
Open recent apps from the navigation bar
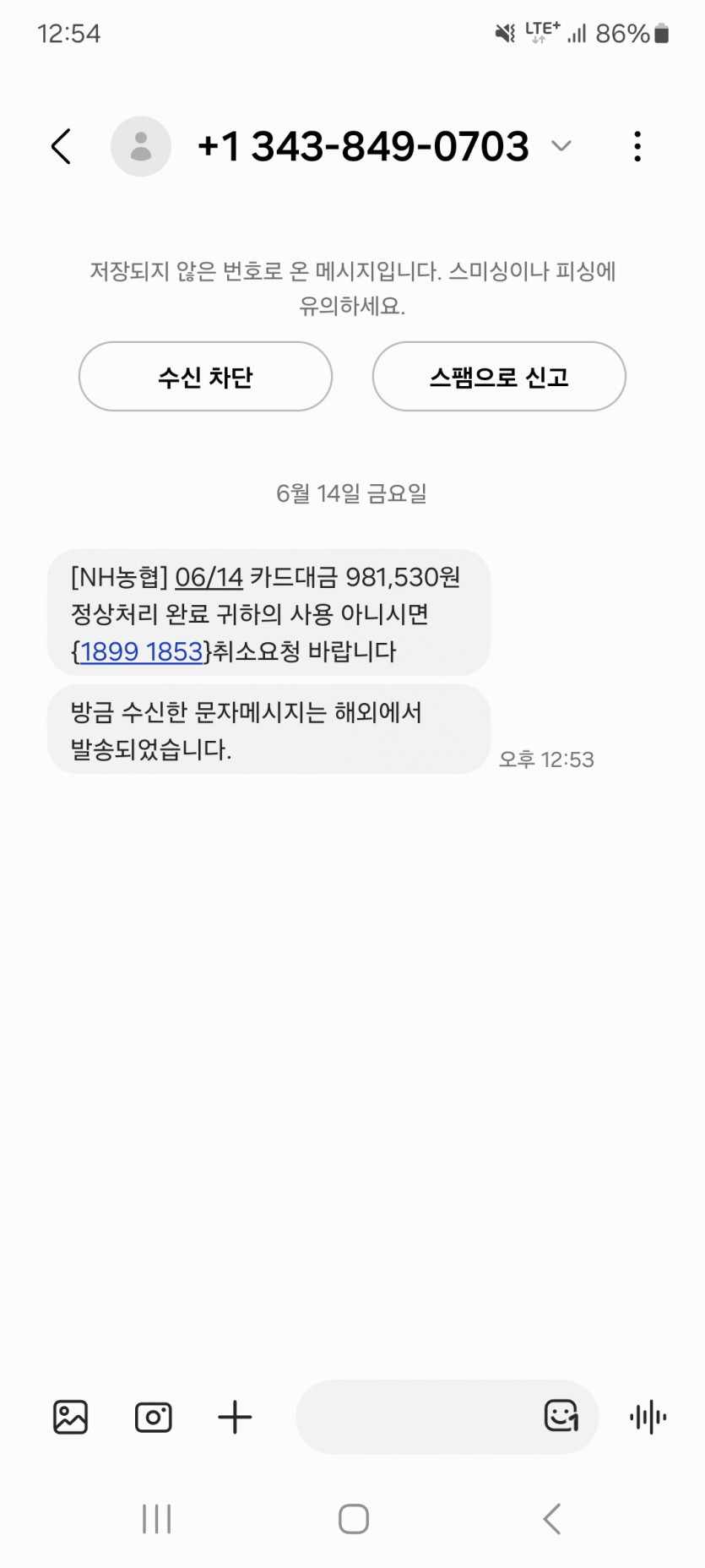coord(157,1518)
